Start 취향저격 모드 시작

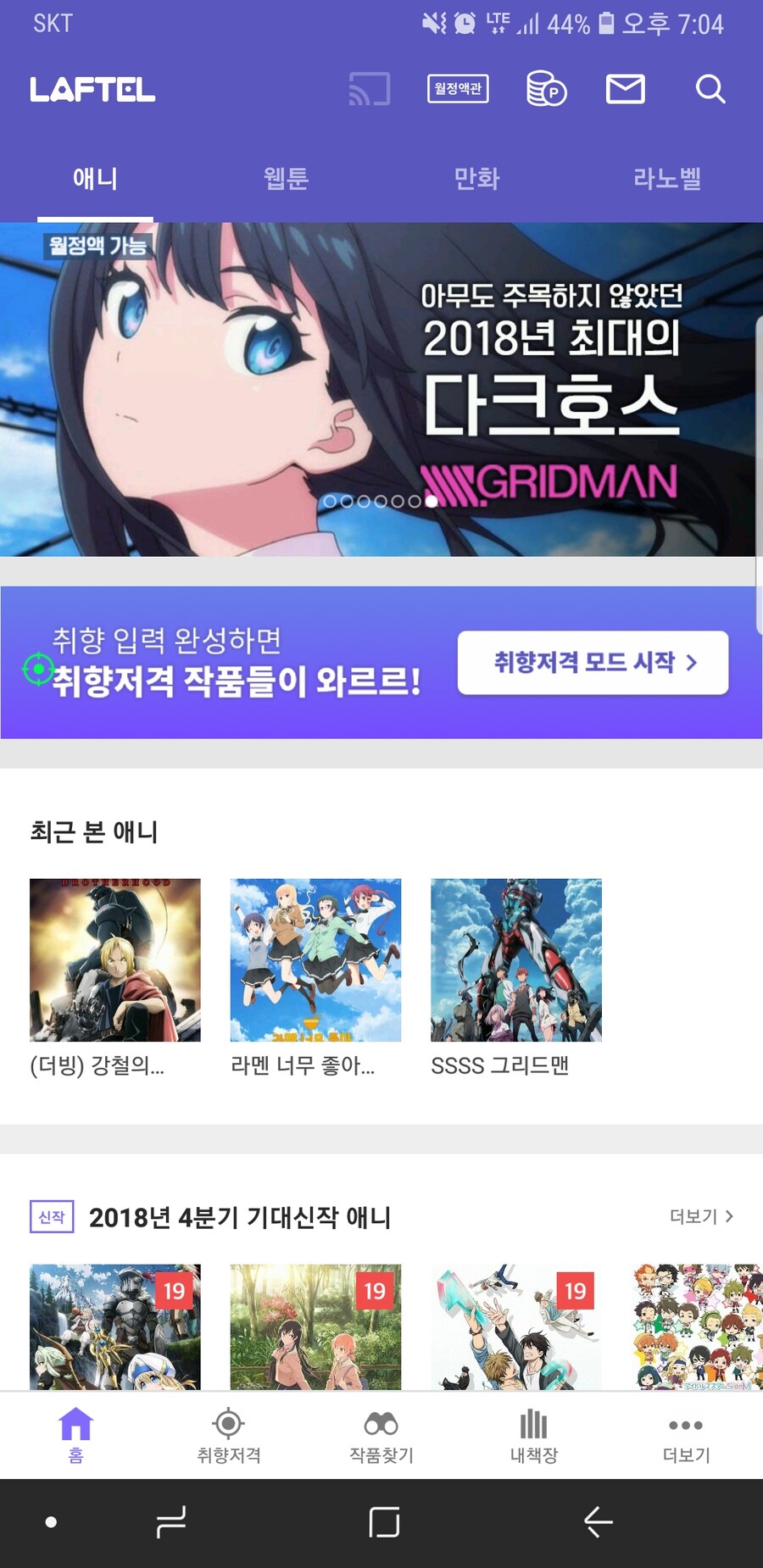(x=593, y=663)
